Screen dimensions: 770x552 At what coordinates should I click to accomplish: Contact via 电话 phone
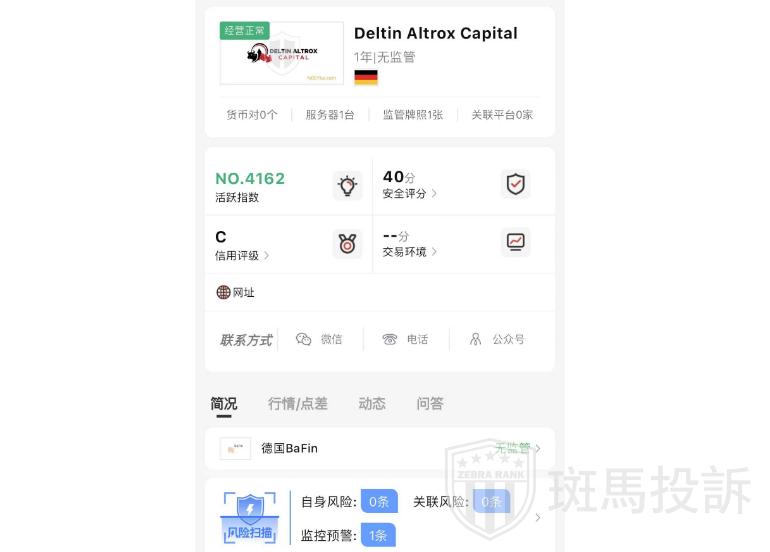pyautogui.click(x=406, y=340)
